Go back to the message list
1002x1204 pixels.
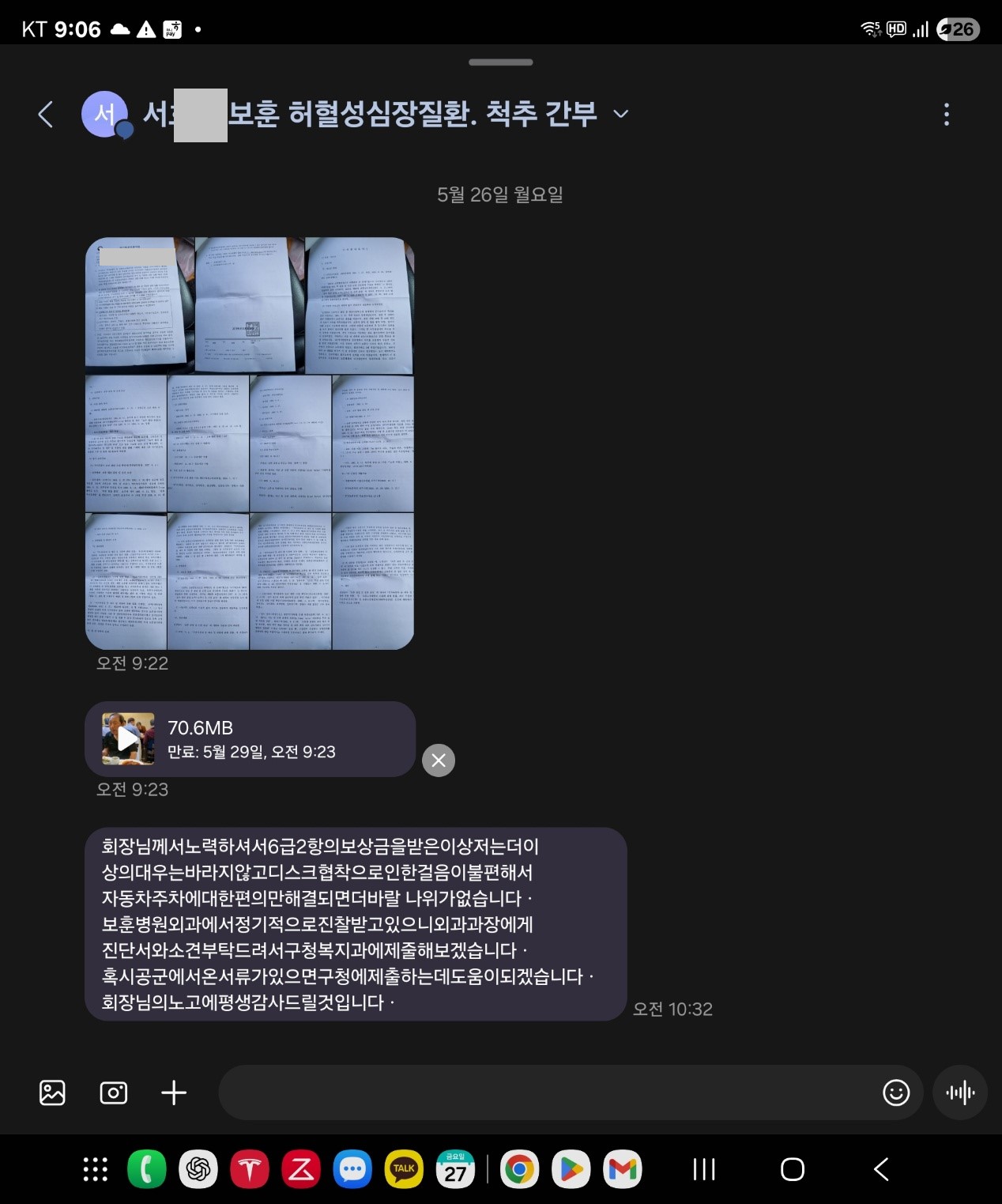pyautogui.click(x=46, y=115)
